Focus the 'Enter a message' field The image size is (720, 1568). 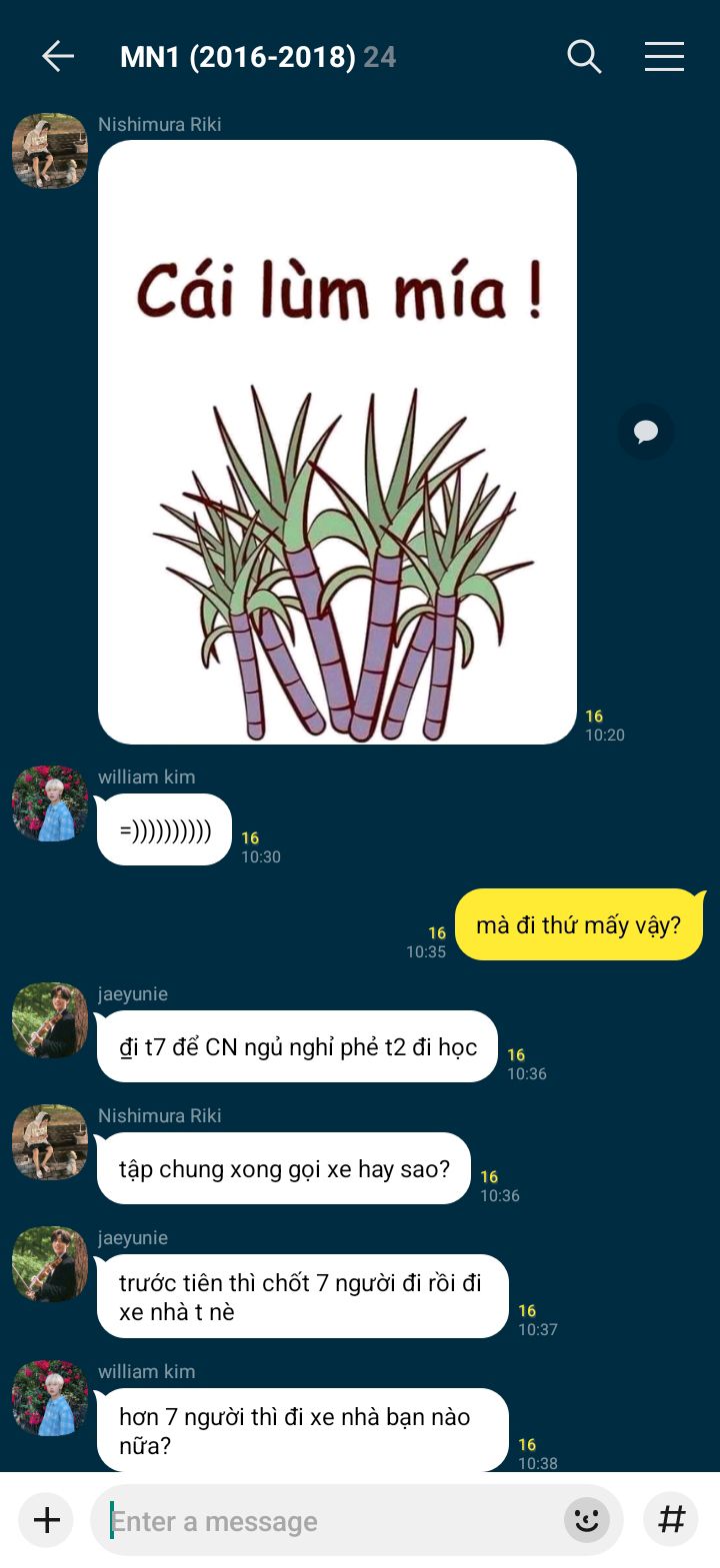pos(330,1521)
